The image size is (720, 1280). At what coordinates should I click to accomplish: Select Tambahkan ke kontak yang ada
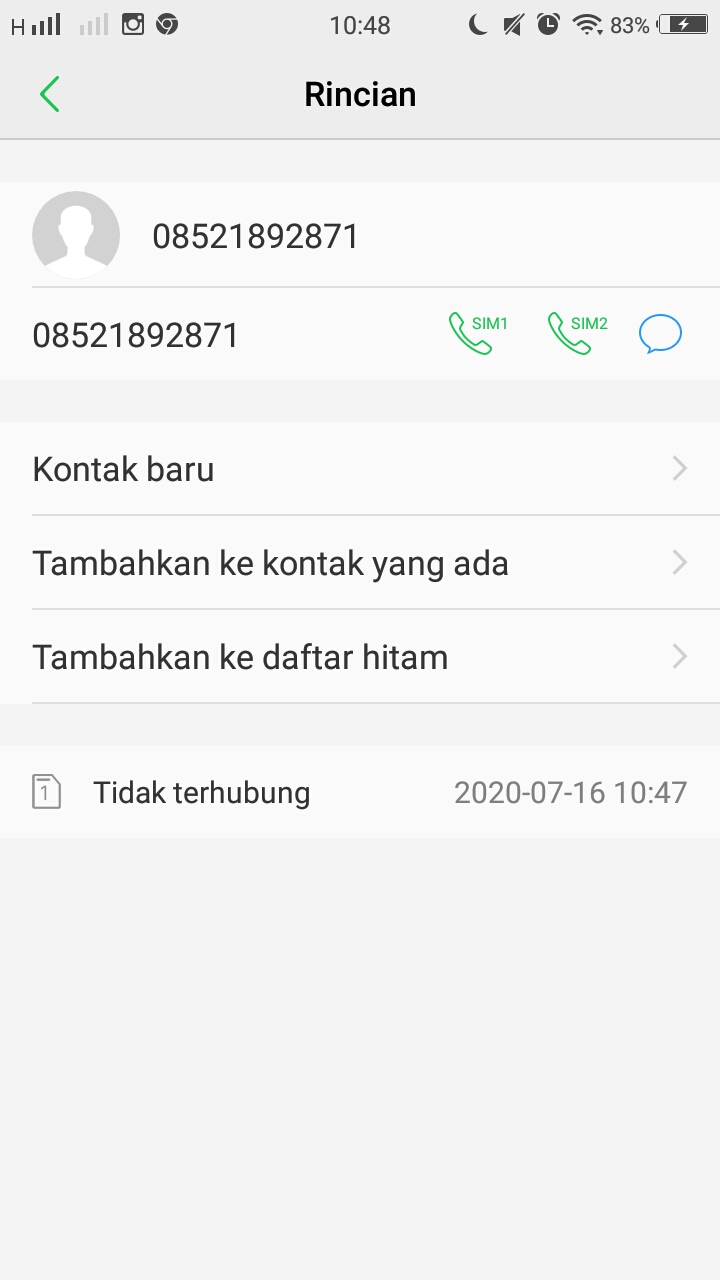(360, 563)
